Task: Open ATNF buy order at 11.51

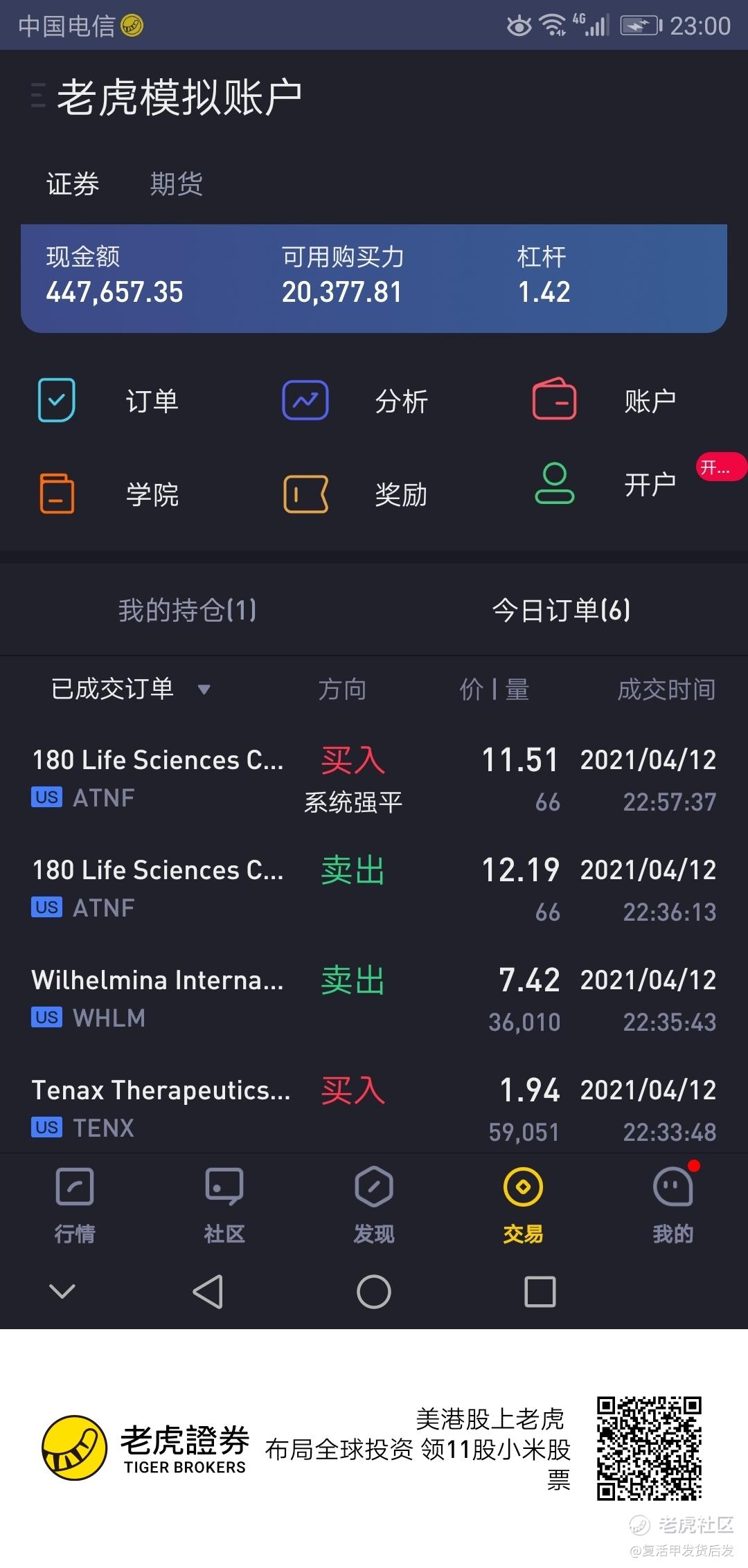Action: [x=374, y=780]
